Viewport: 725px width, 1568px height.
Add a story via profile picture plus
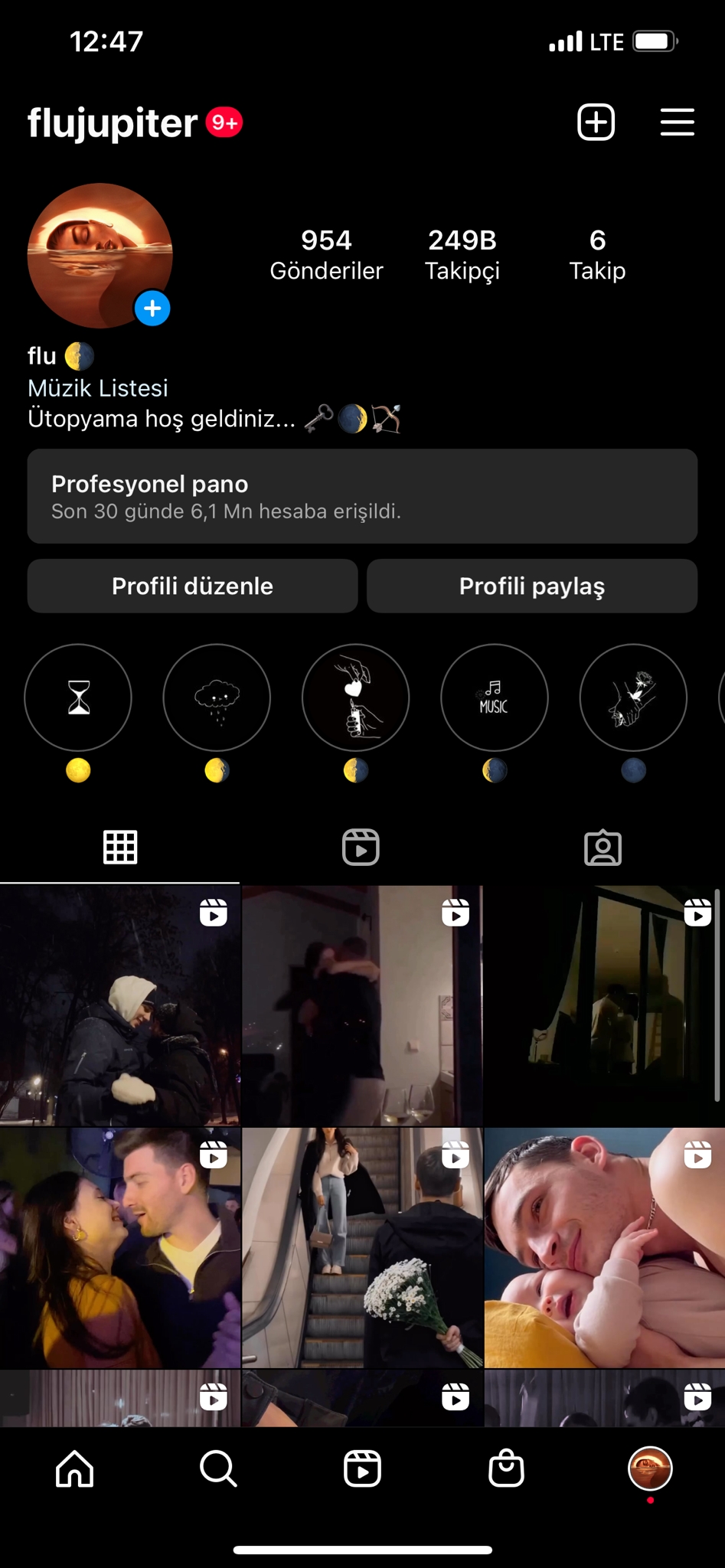(152, 309)
